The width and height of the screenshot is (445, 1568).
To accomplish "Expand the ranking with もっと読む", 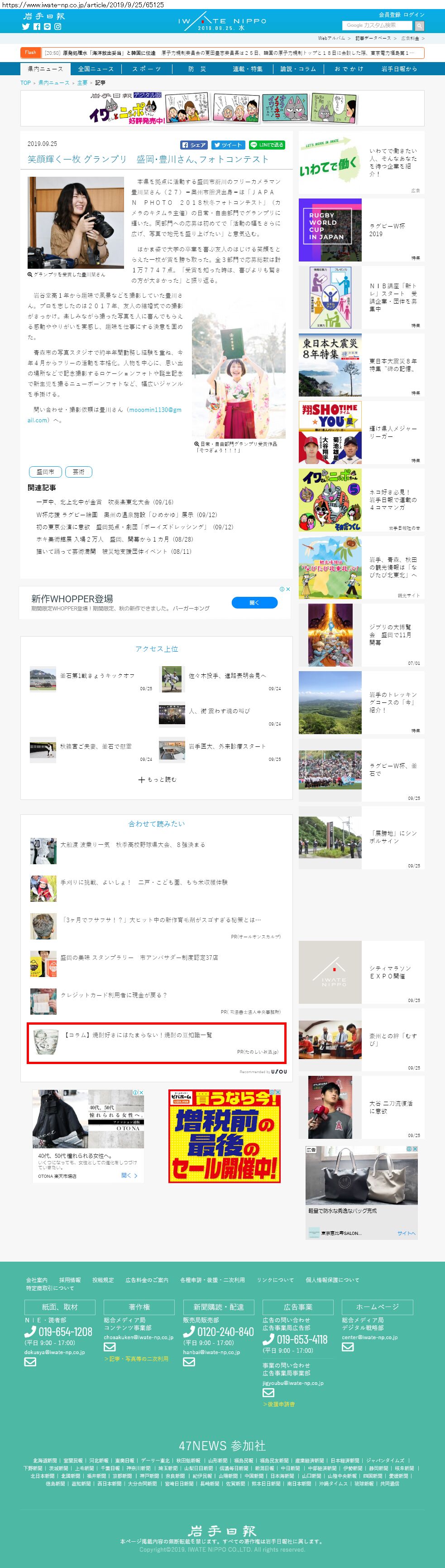I will [x=157, y=779].
